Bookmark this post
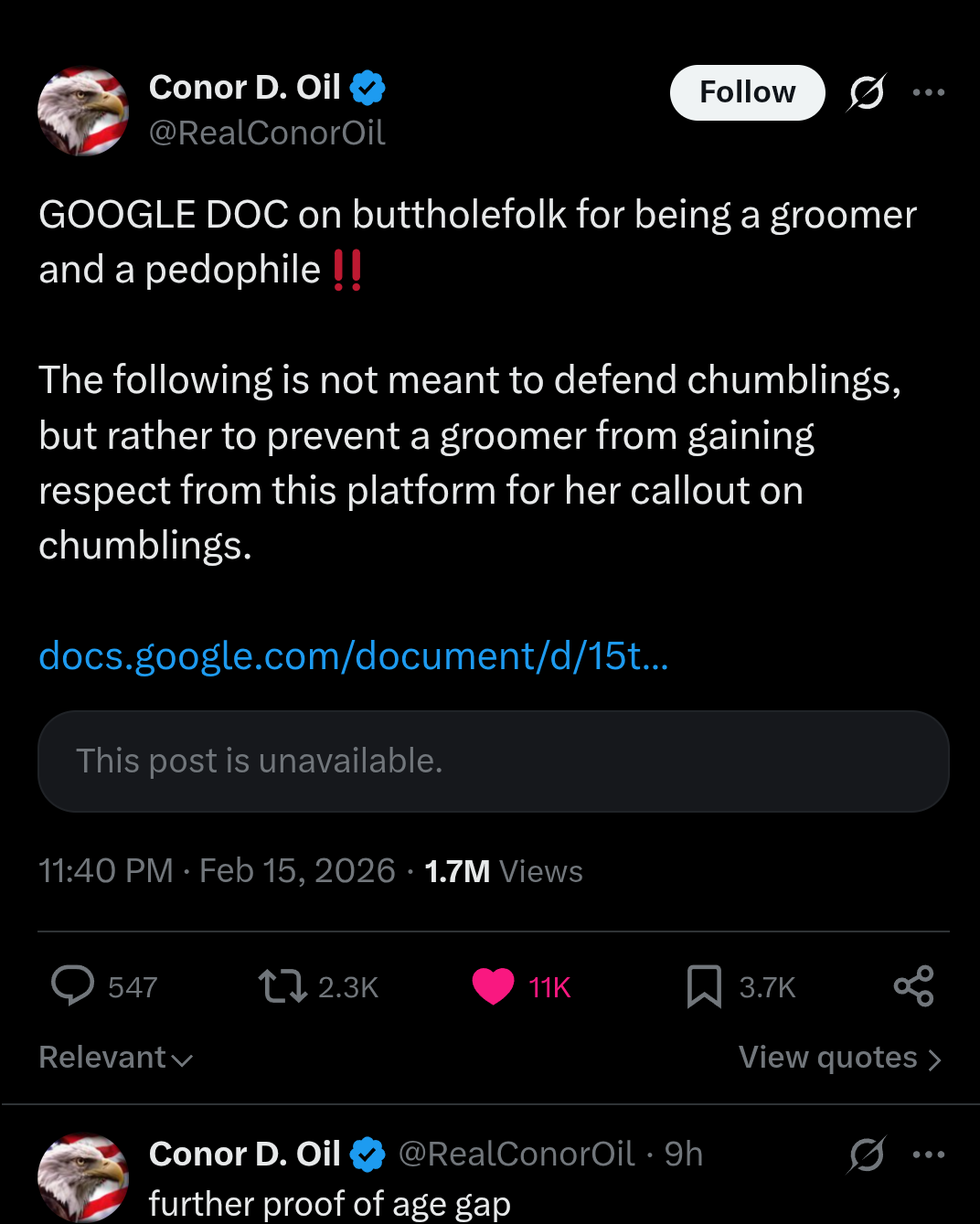 pyautogui.click(x=704, y=986)
